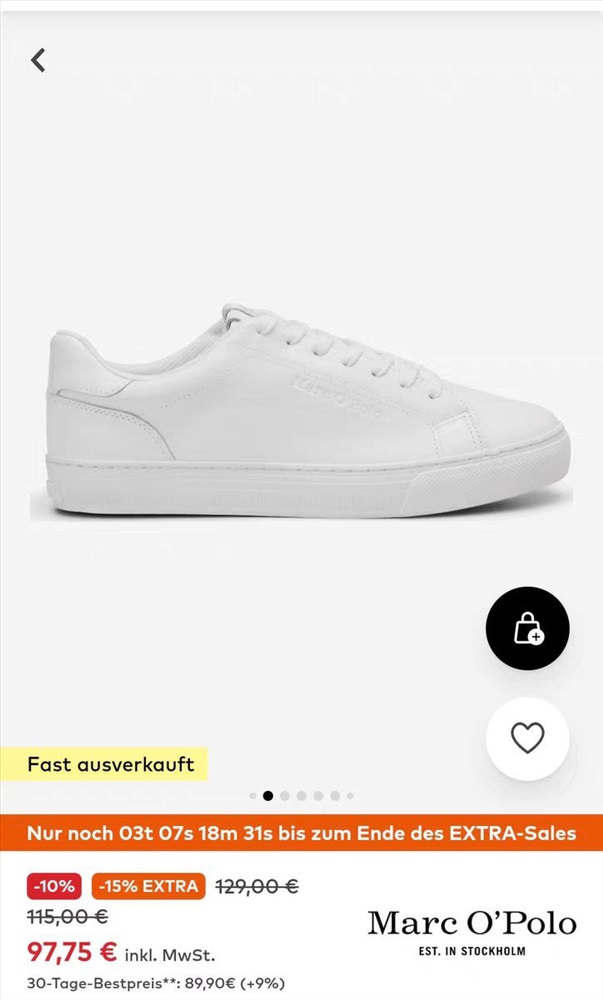This screenshot has height=1000, width=603.
Task: Save the sneaker to the wishlist
Action: [x=527, y=738]
